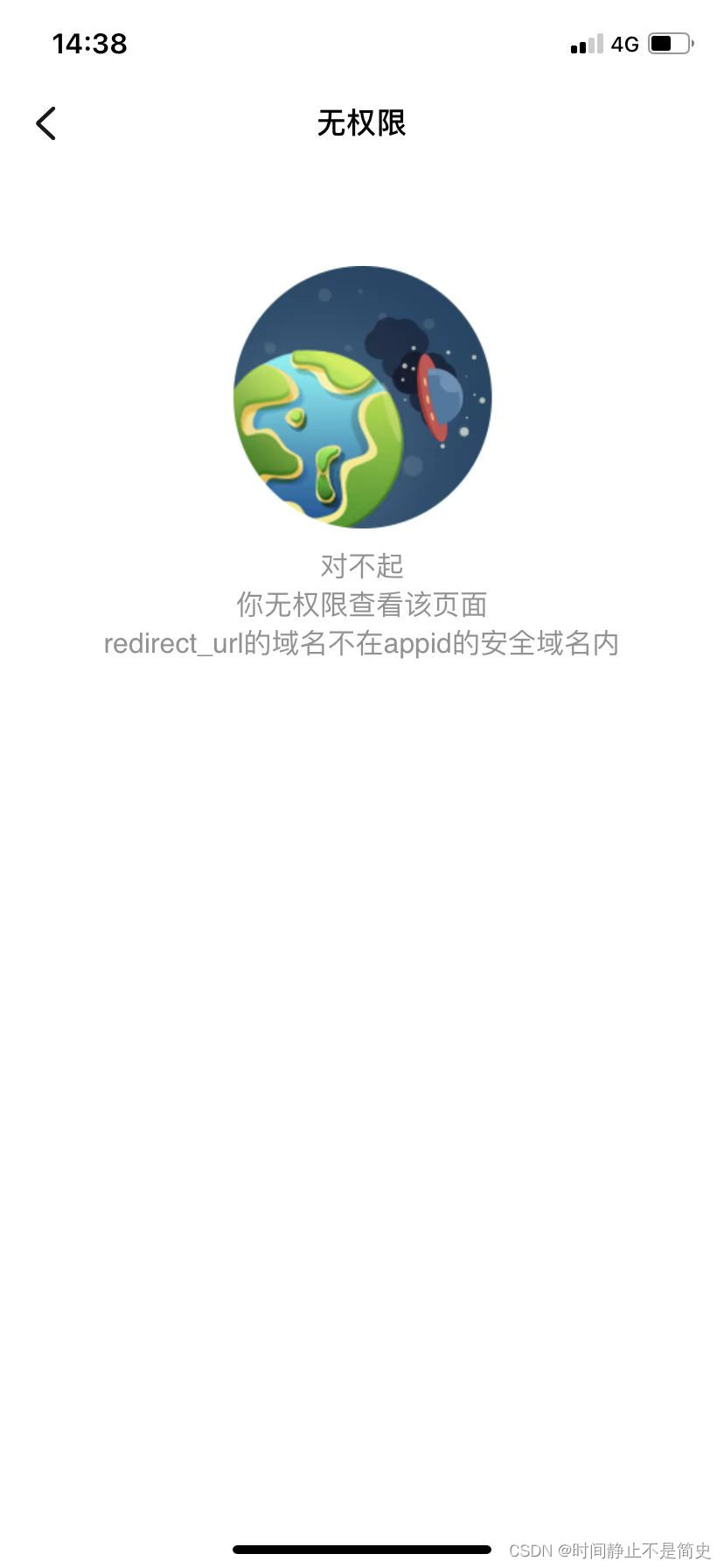Image resolution: width=724 pixels, height=1568 pixels.
Task: Click the battery status icon
Action: click(667, 42)
